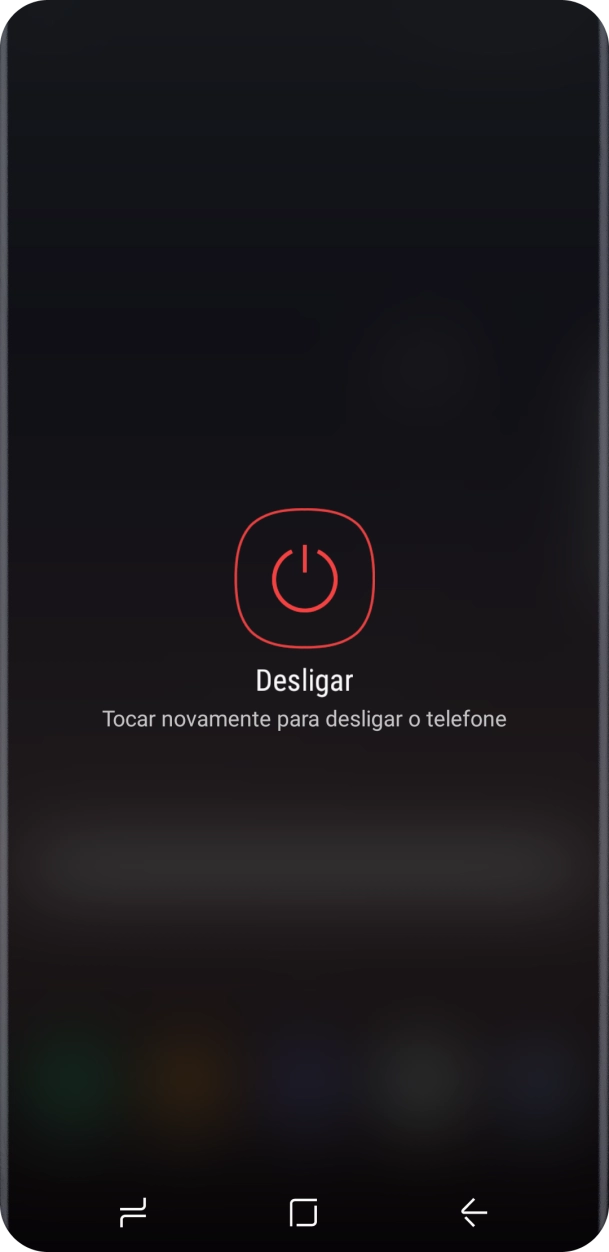Tap the red Desligar power icon

coord(305,578)
